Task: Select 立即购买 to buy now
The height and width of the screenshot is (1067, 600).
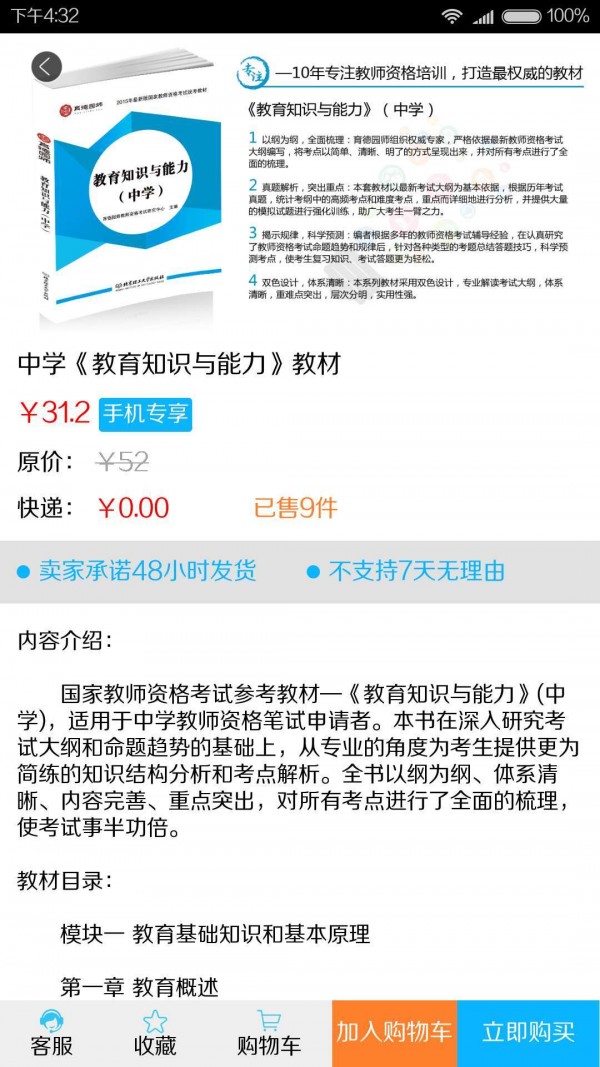Action: [528, 1033]
